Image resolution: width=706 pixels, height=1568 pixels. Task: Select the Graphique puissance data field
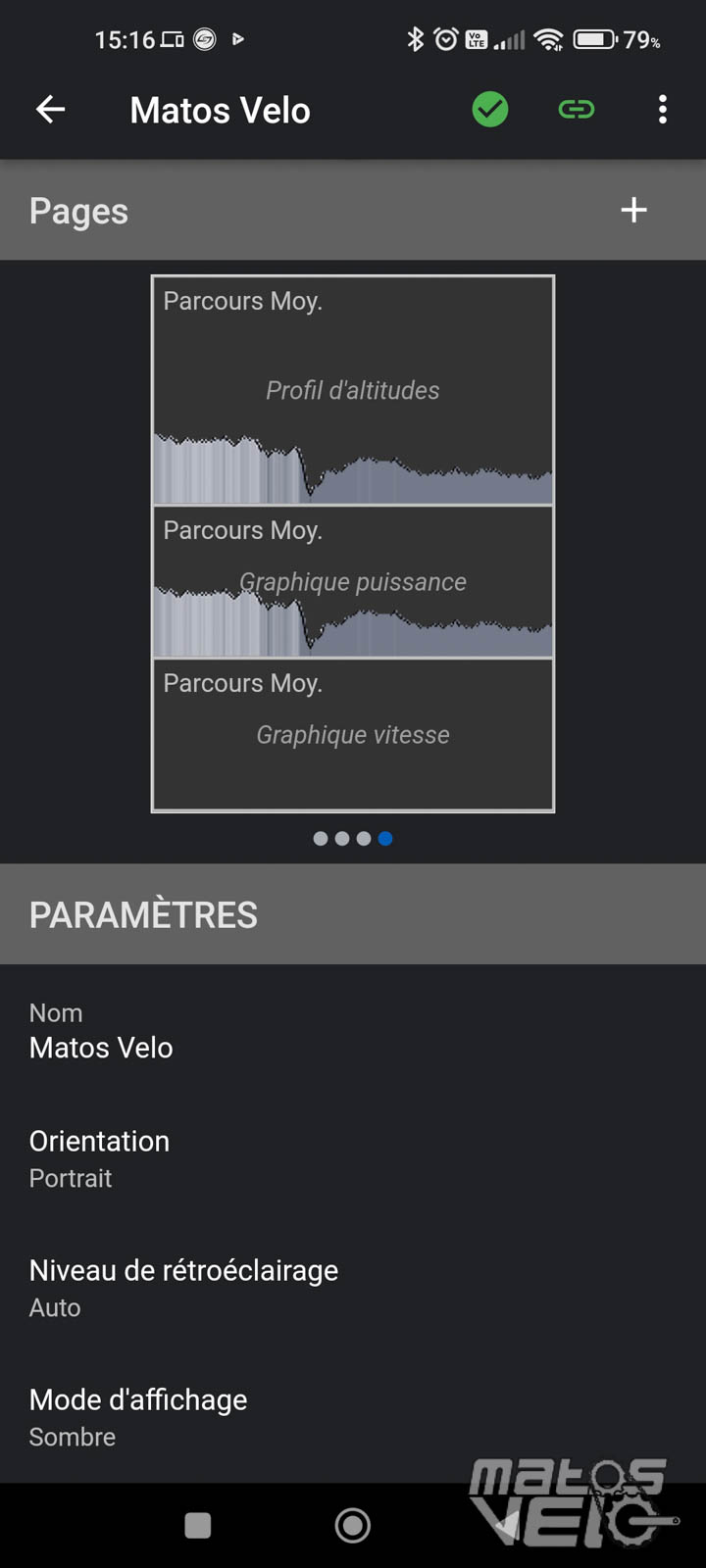click(353, 582)
